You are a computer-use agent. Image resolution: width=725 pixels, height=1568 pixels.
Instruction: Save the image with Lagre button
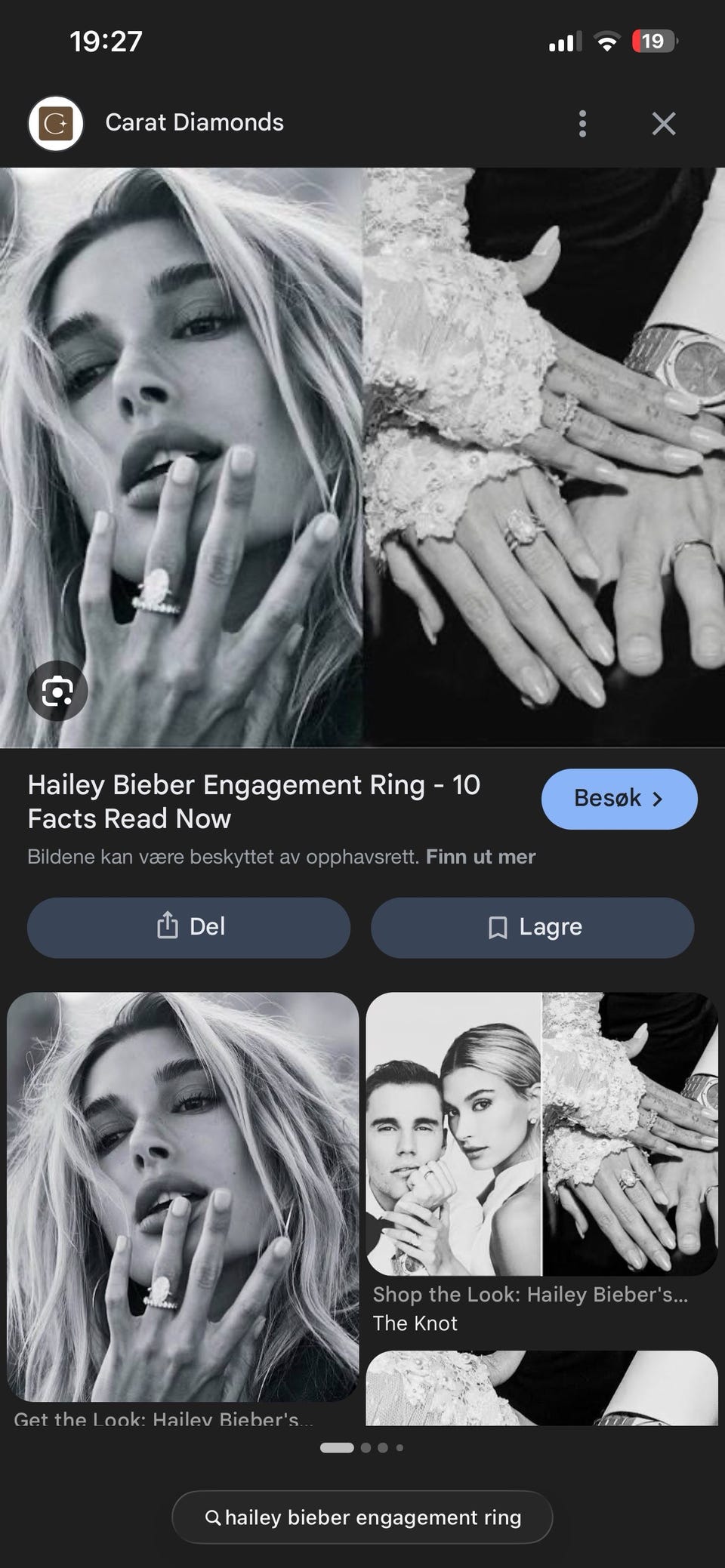pos(532,927)
